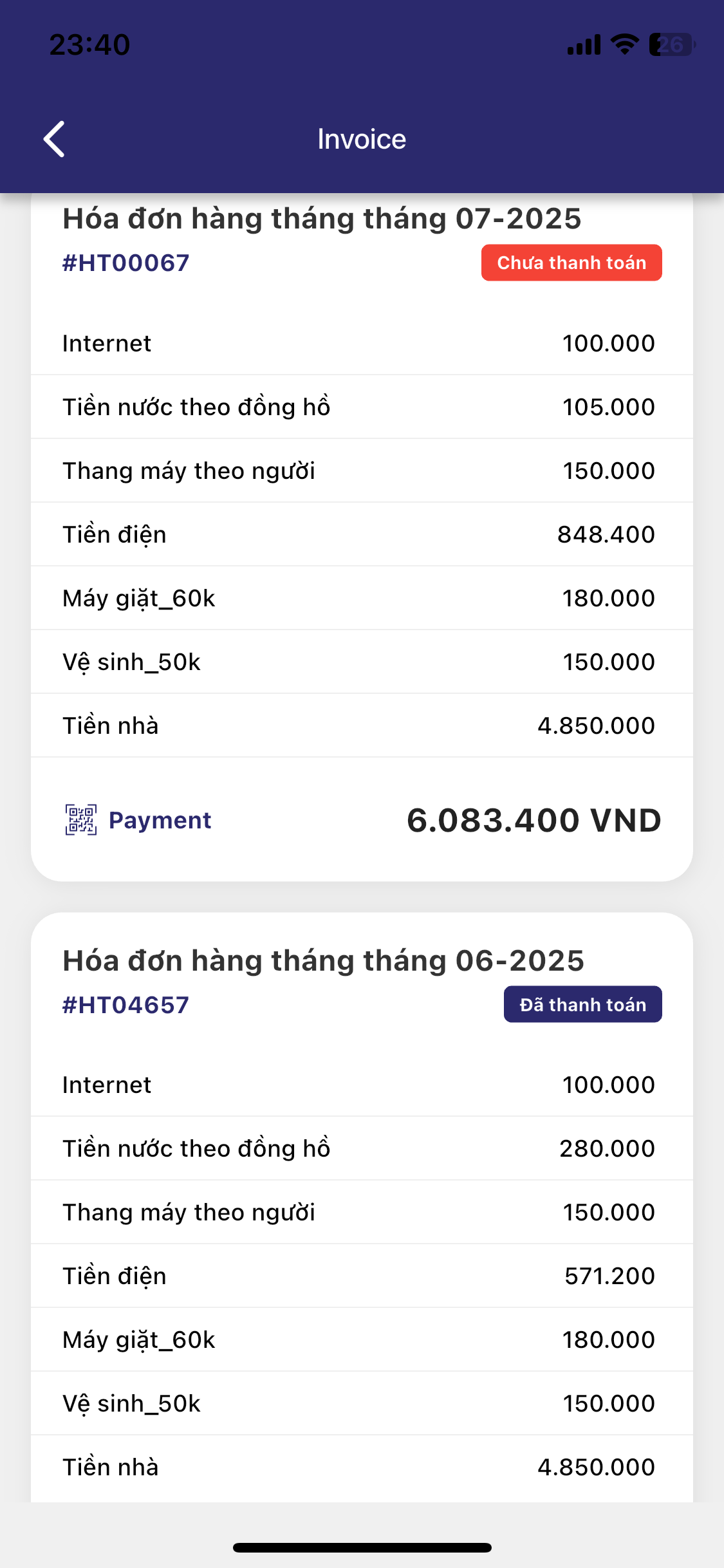Go back from the Invoice screen
This screenshot has height=1568, width=724.
pyautogui.click(x=55, y=139)
